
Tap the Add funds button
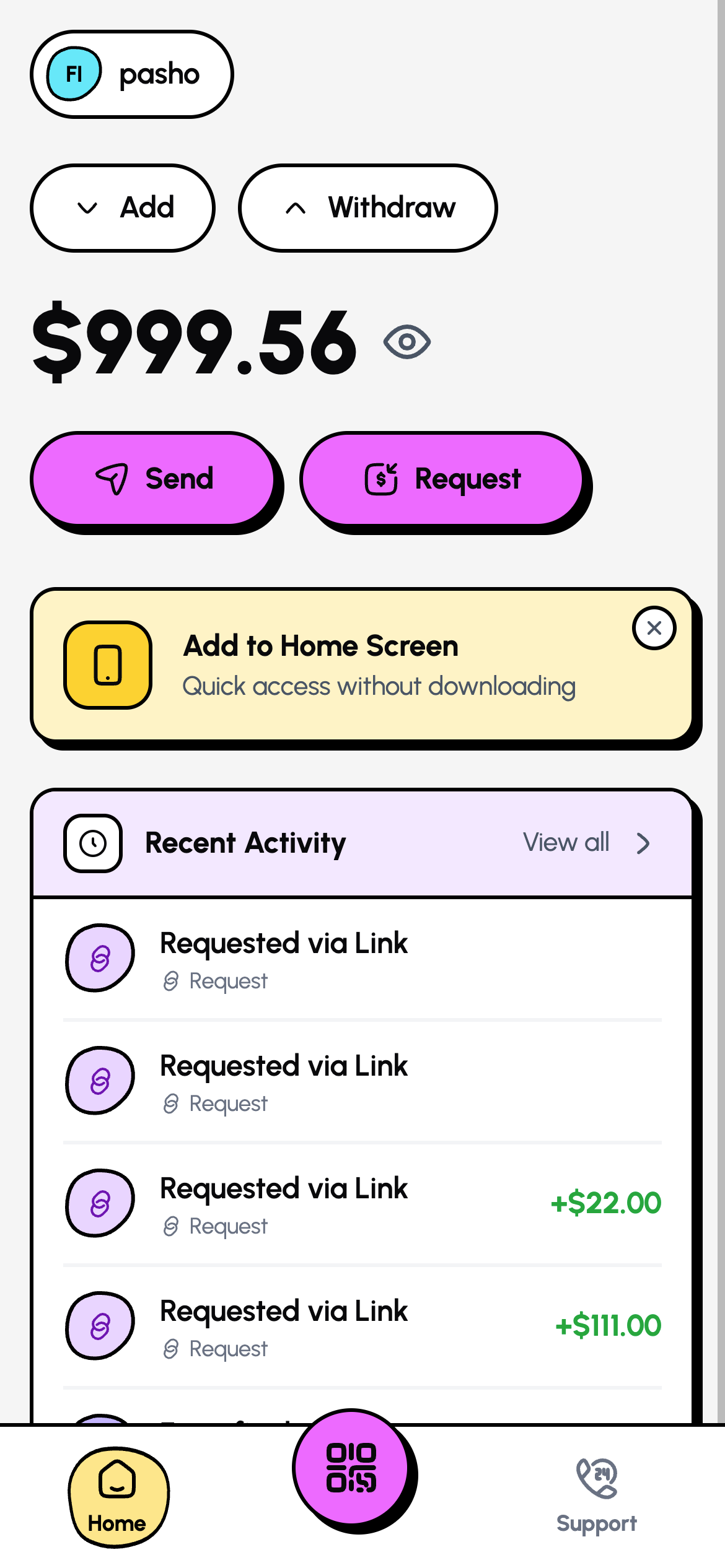123,208
